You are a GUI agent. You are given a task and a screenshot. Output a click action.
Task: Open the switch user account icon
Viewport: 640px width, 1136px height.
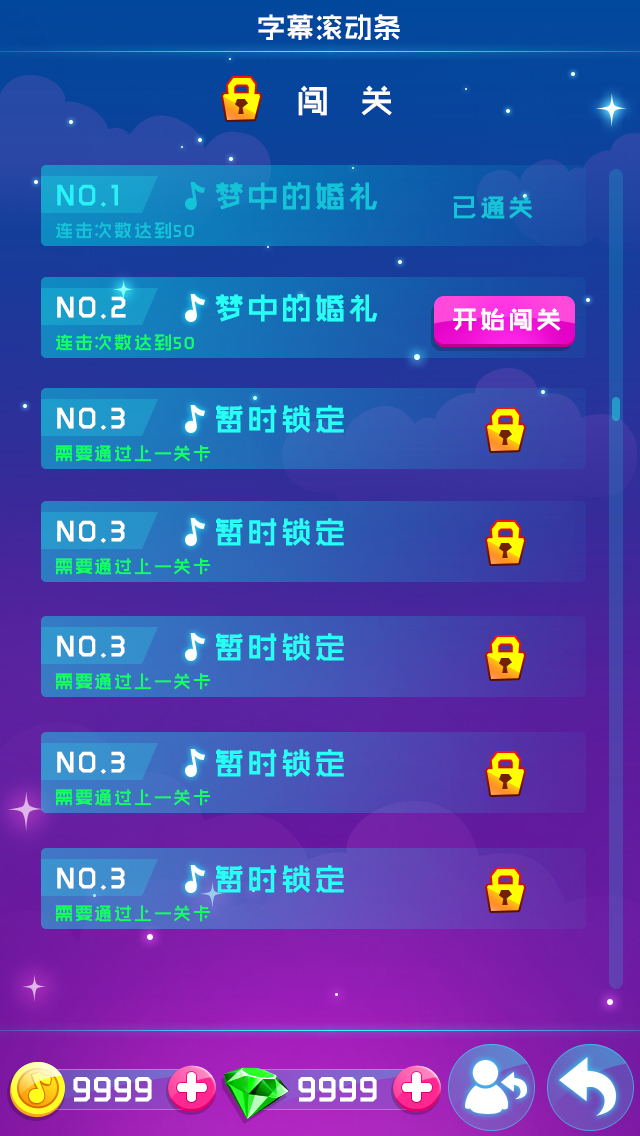[x=491, y=1088]
